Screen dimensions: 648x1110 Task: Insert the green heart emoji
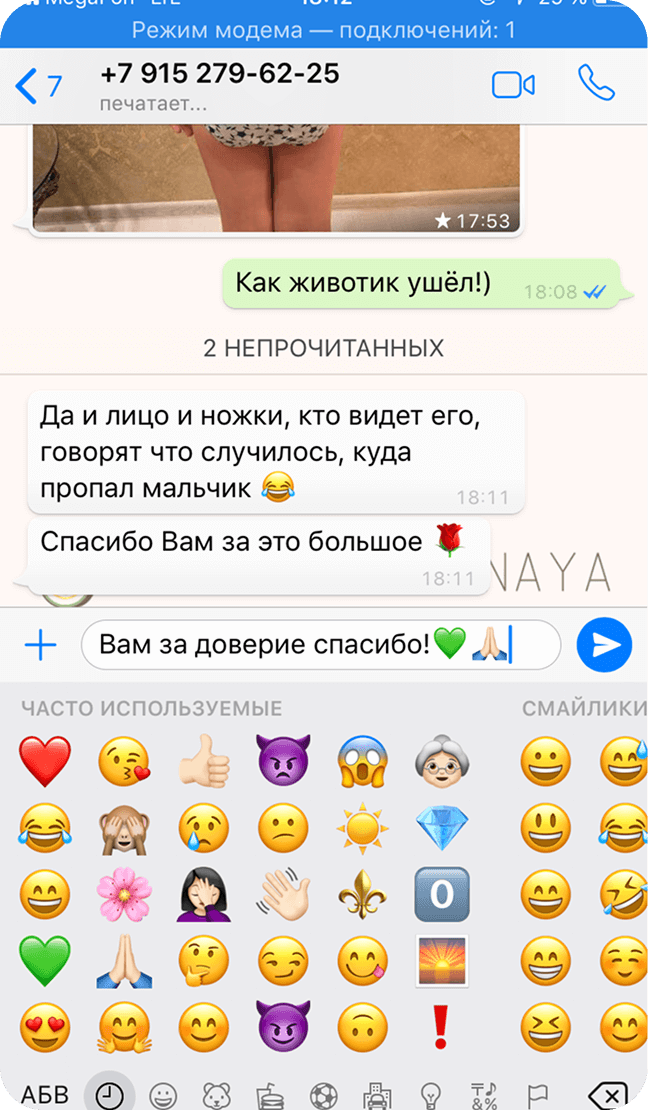tap(45, 960)
